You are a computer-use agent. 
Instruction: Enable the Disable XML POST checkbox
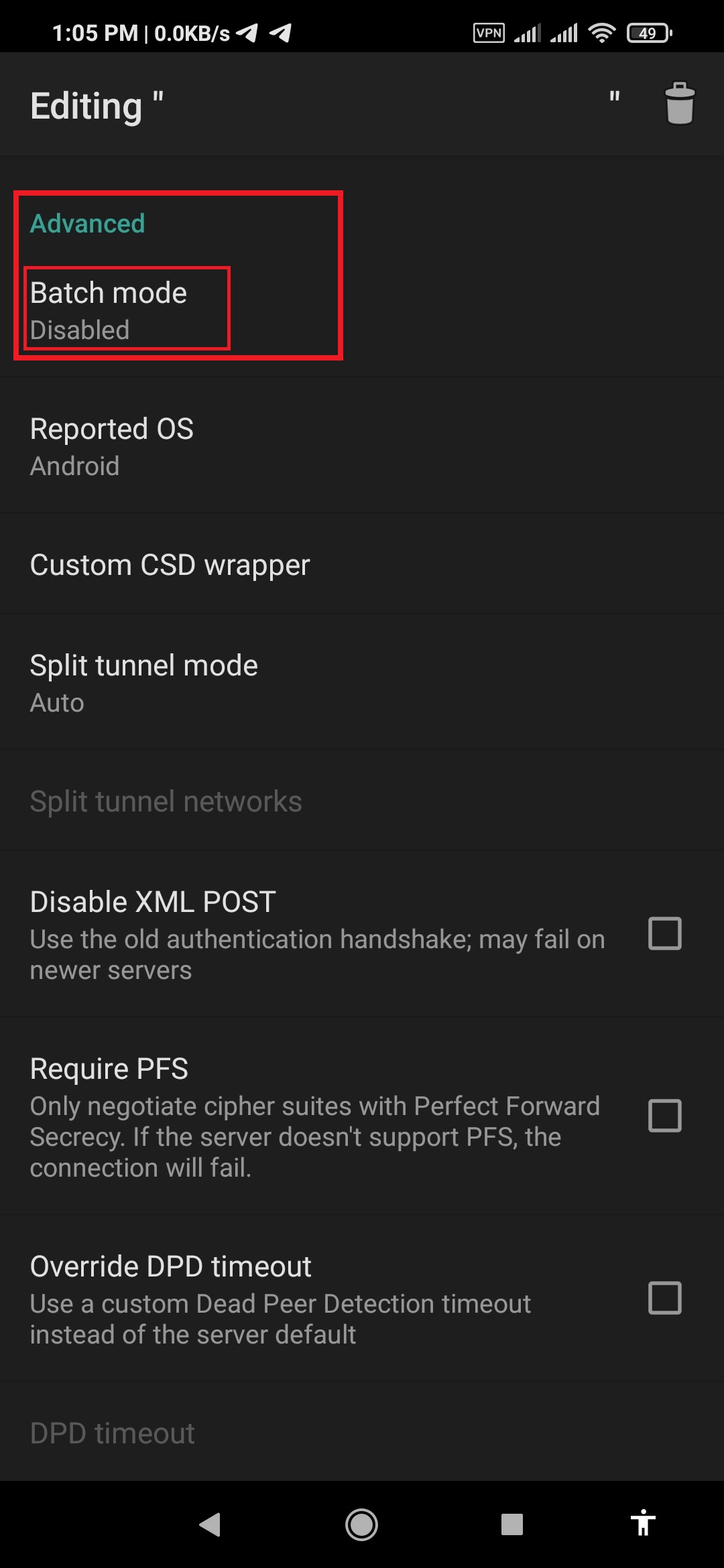[x=664, y=933]
